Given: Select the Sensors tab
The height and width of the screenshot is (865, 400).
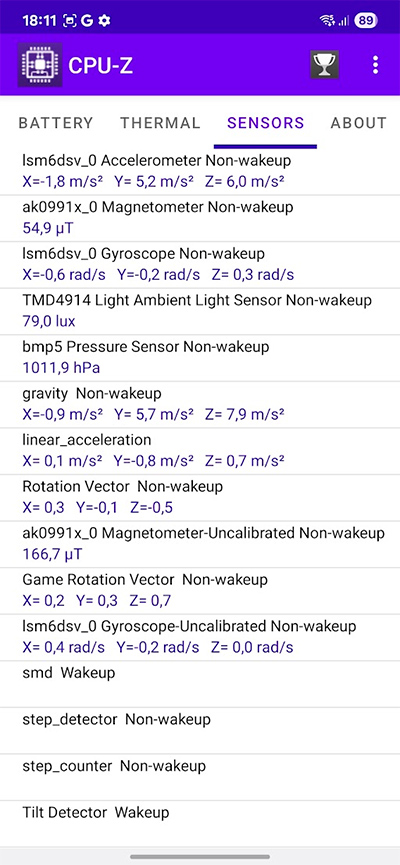Looking at the screenshot, I should [266, 122].
